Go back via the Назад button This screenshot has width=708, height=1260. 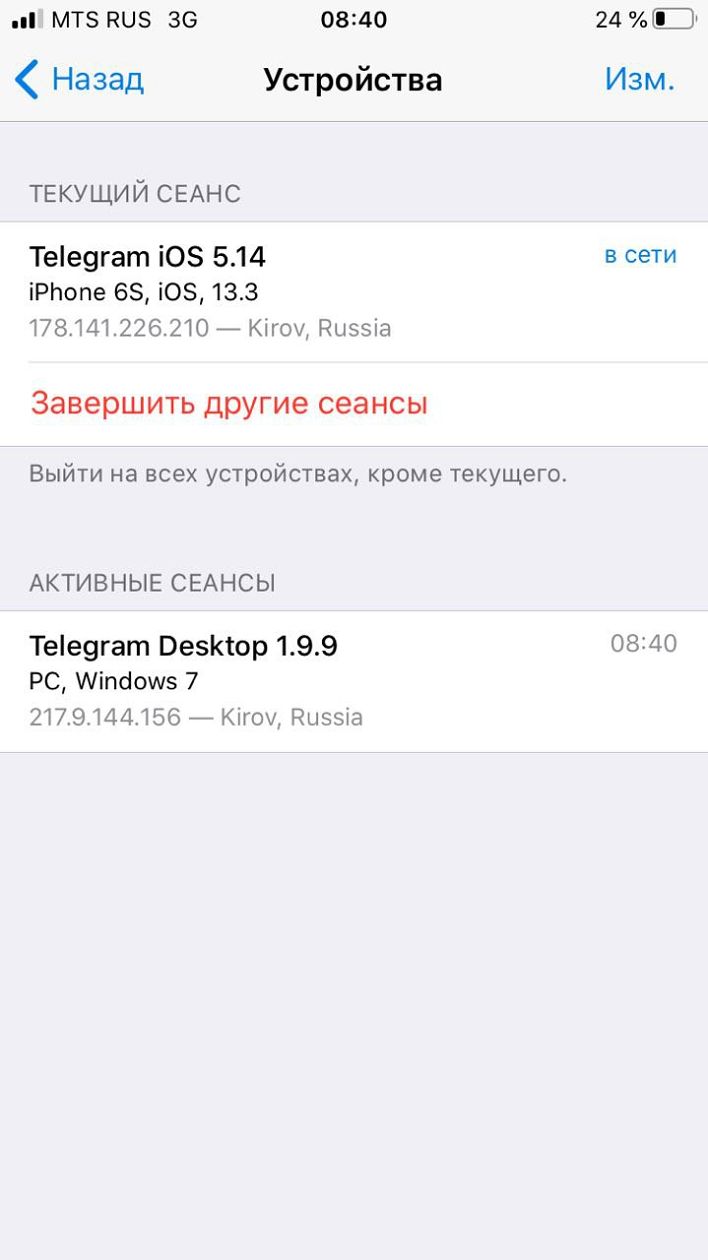80,80
